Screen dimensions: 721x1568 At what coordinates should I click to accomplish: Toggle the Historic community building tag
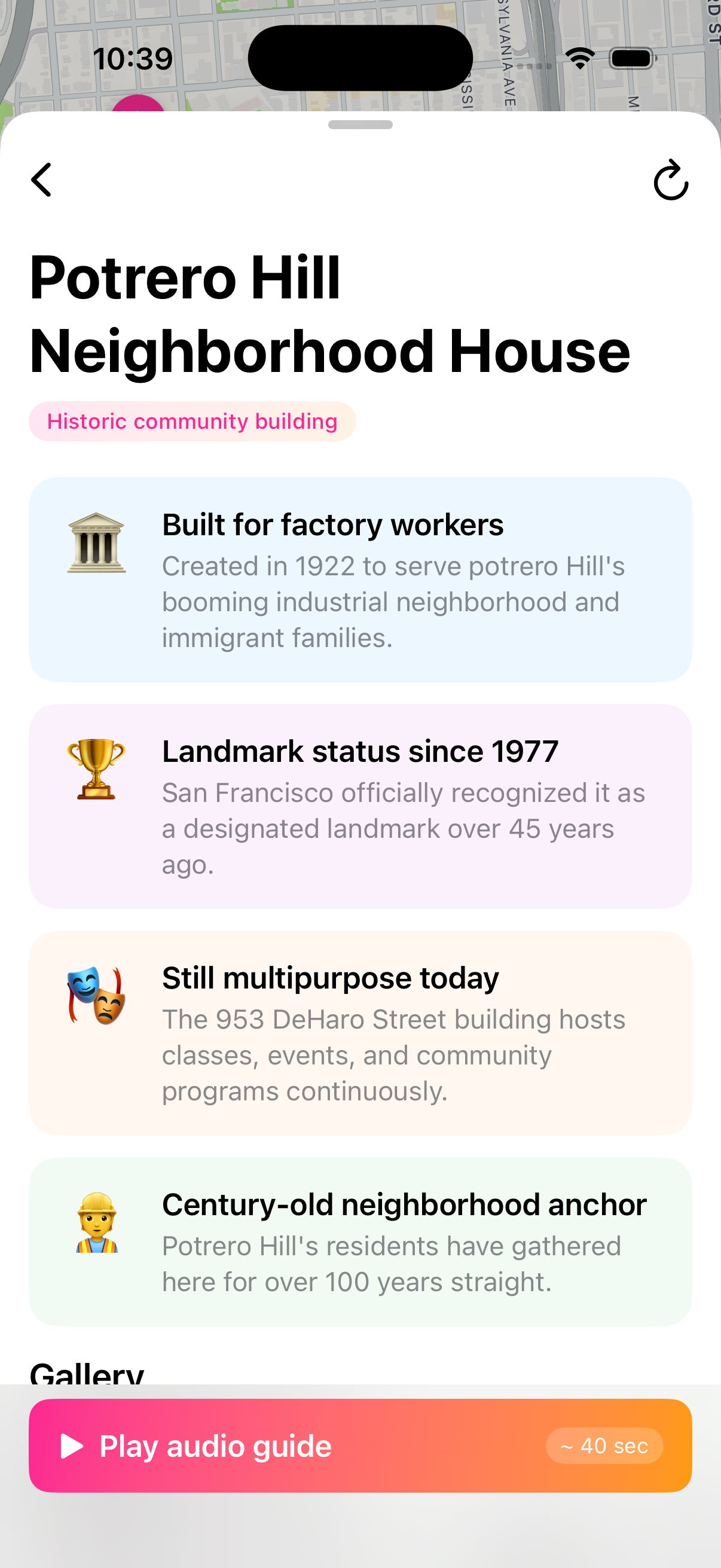(x=192, y=421)
